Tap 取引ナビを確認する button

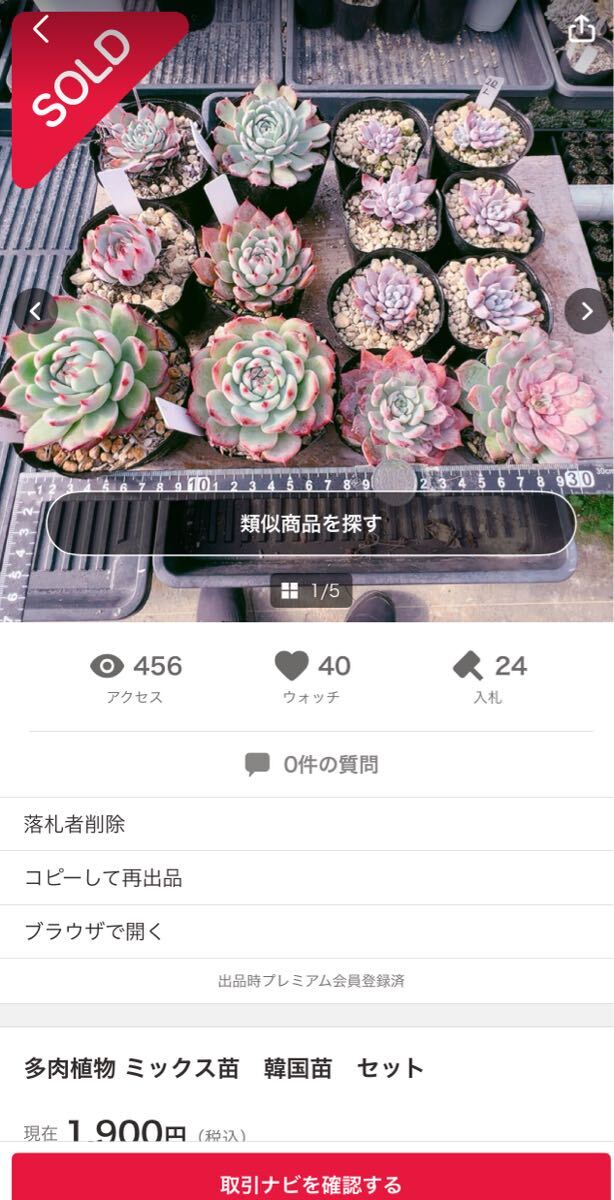pyautogui.click(x=311, y=1183)
